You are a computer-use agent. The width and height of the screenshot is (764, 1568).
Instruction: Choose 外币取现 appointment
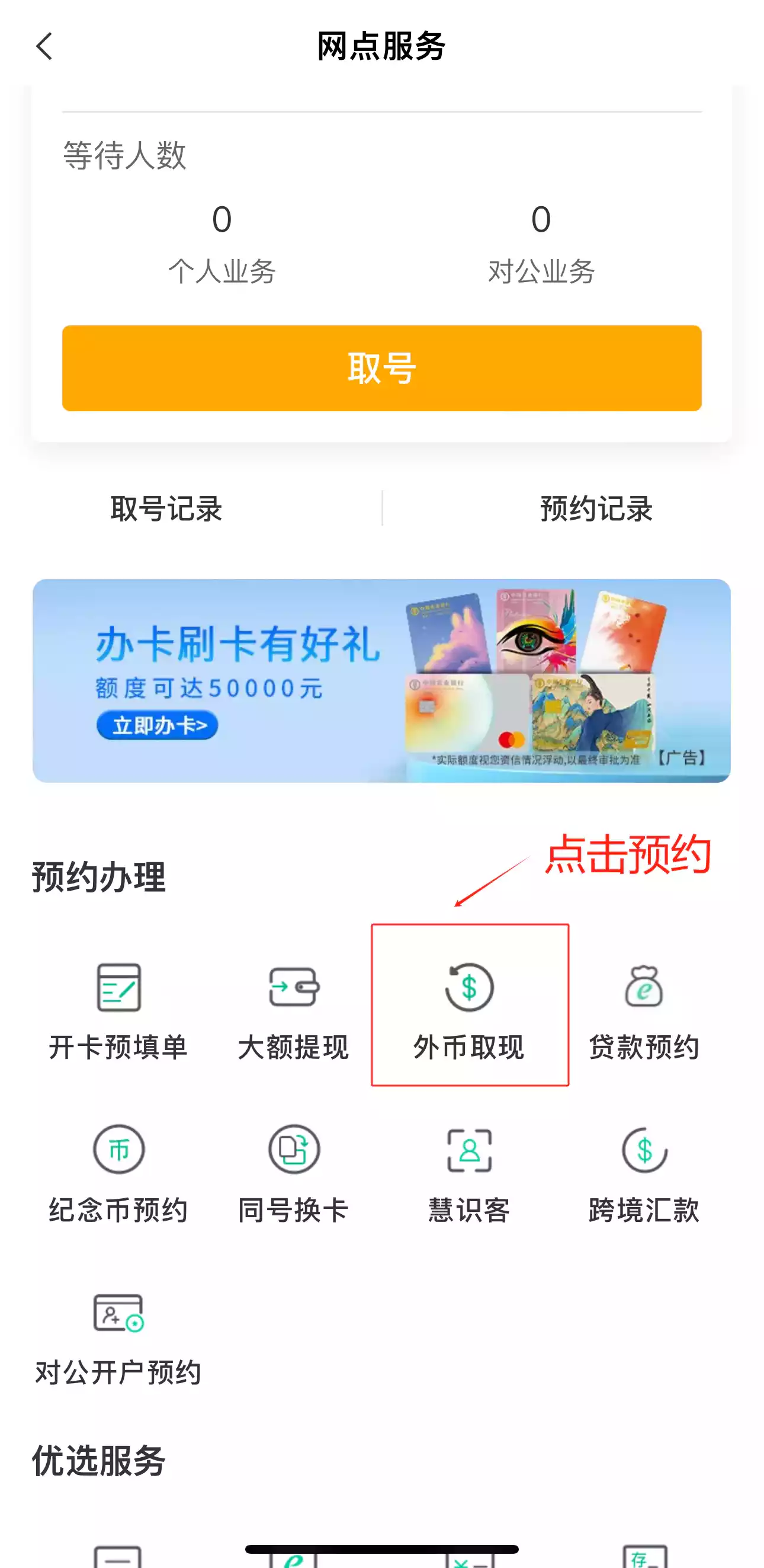pos(469,1007)
